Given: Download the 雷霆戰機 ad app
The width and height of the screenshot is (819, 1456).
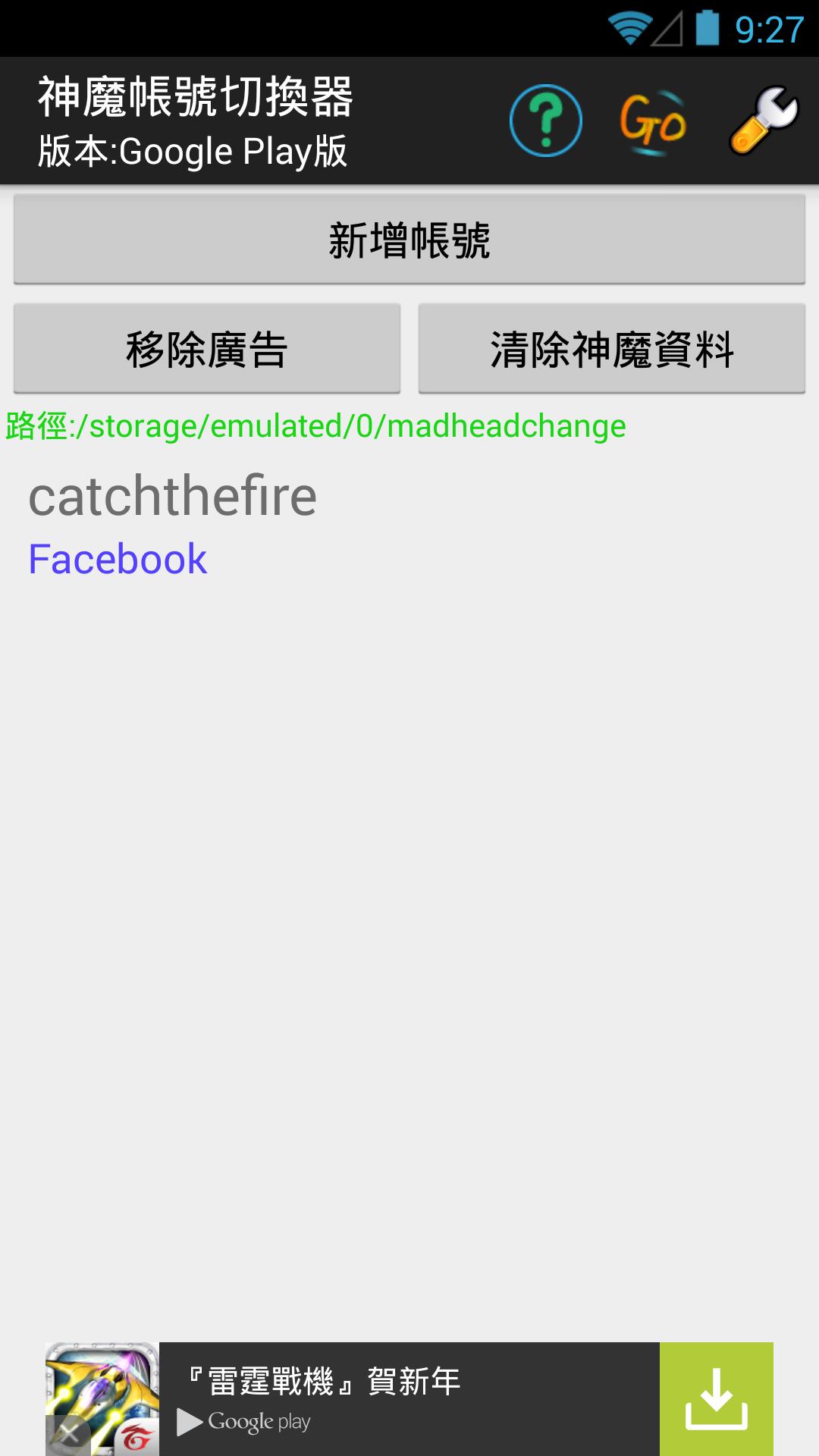Looking at the screenshot, I should [x=716, y=1398].
